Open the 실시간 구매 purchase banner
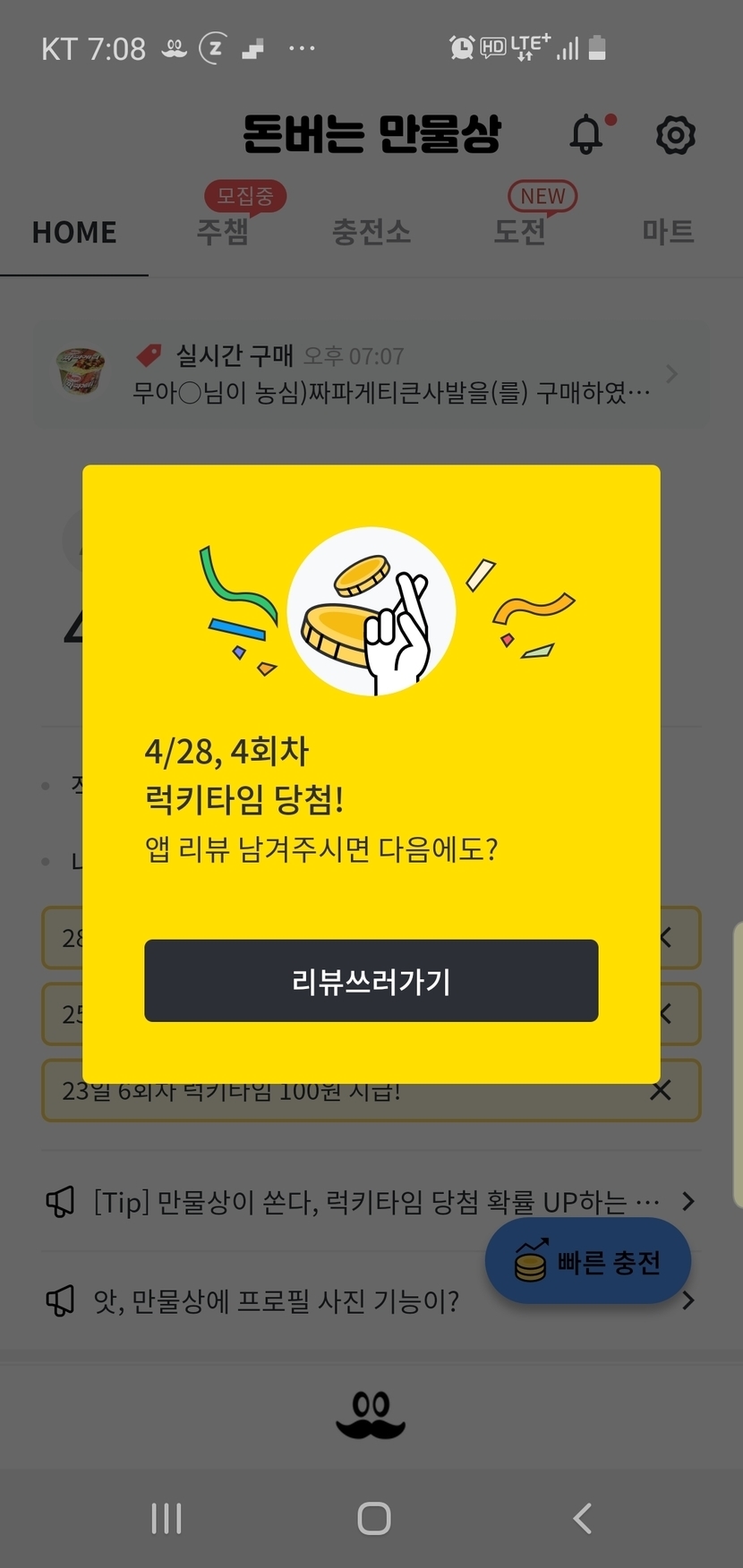Image resolution: width=743 pixels, height=1568 pixels. [x=371, y=374]
